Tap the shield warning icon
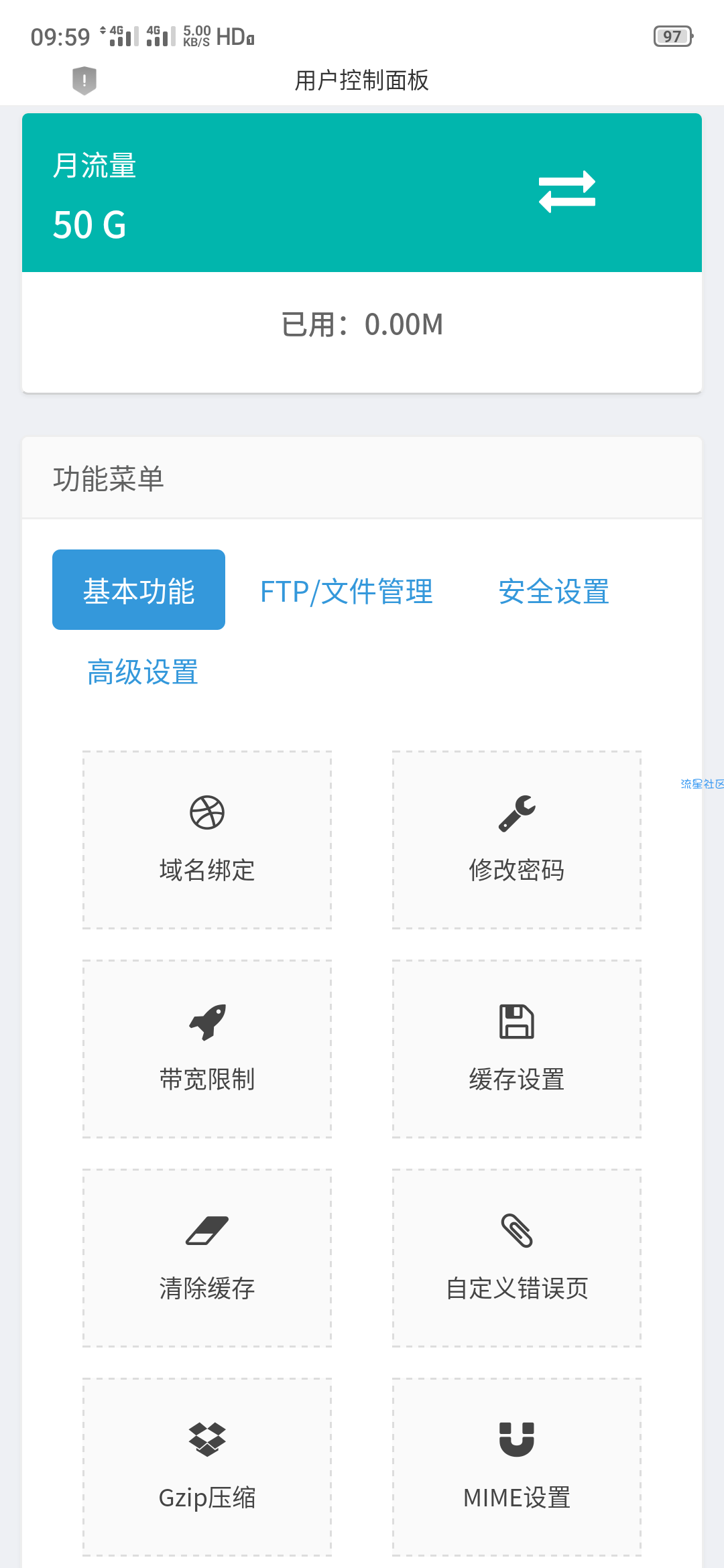The width and height of the screenshot is (724, 1568). click(84, 80)
